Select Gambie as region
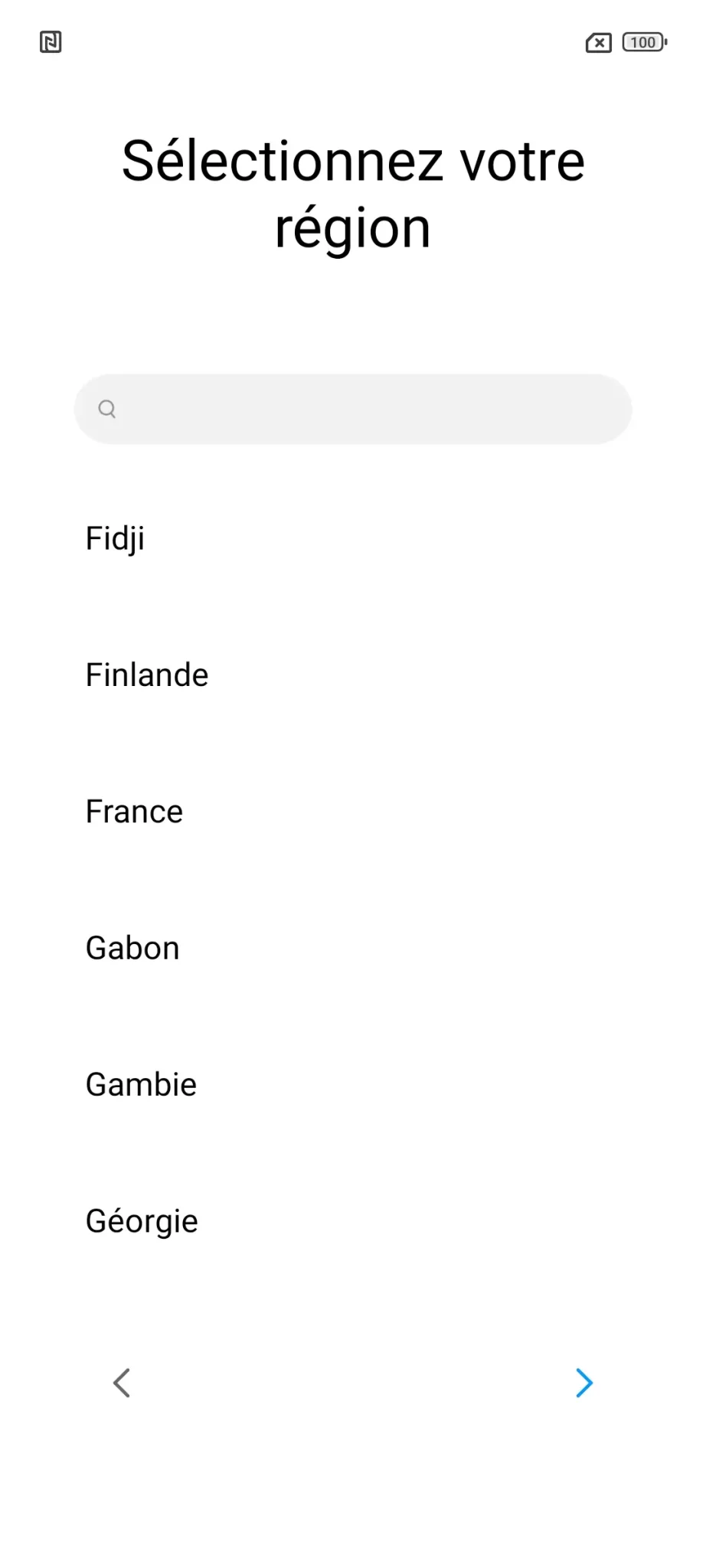The height and width of the screenshot is (1568, 706). coord(353,1084)
